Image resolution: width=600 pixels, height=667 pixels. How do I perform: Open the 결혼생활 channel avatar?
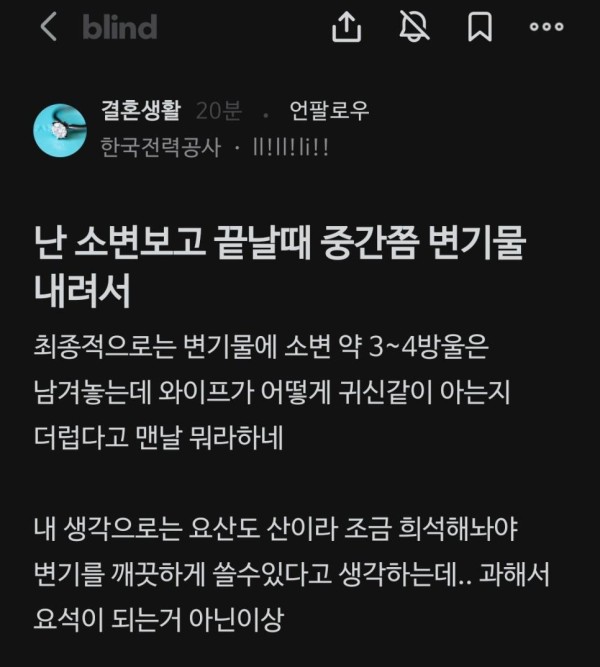tap(59, 130)
